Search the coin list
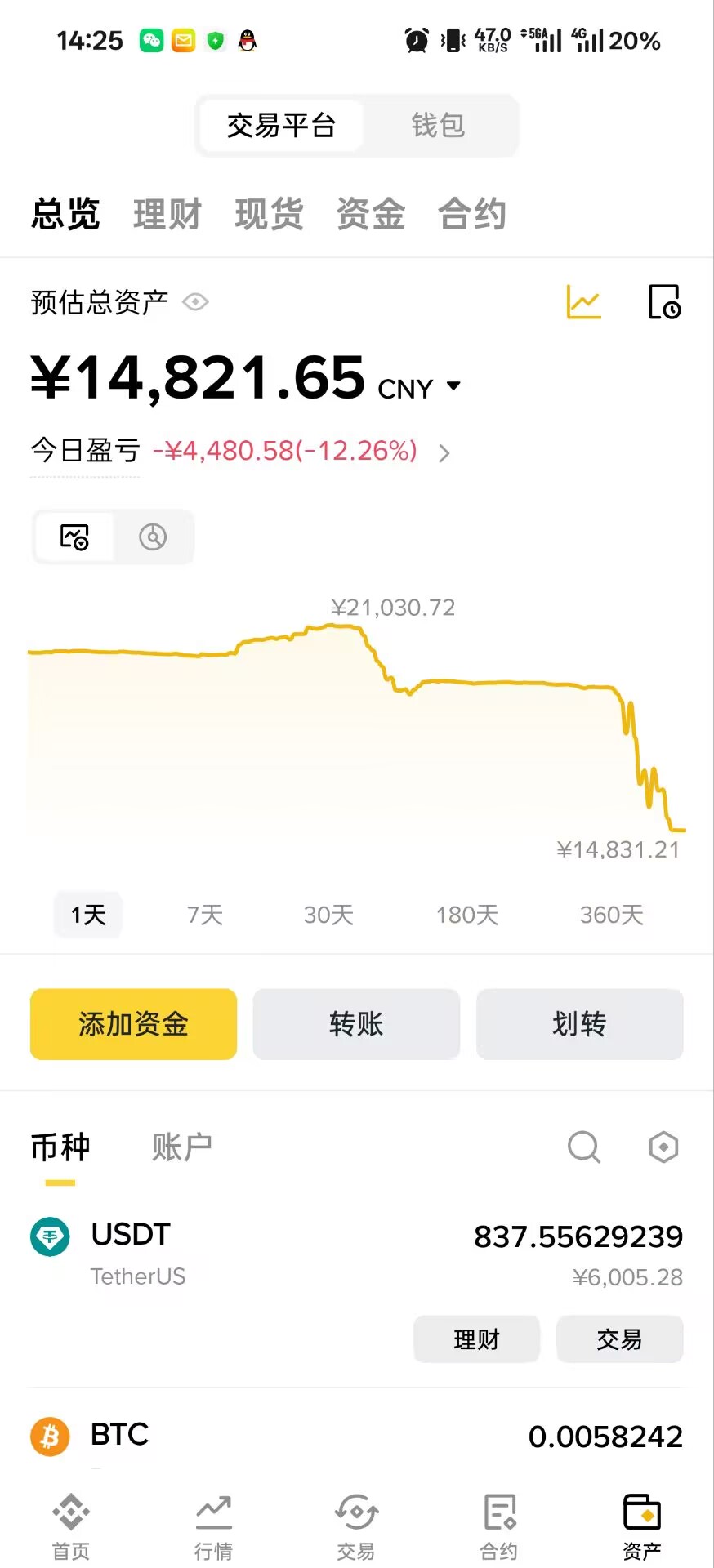This screenshot has width=714, height=1568. pos(583,1147)
